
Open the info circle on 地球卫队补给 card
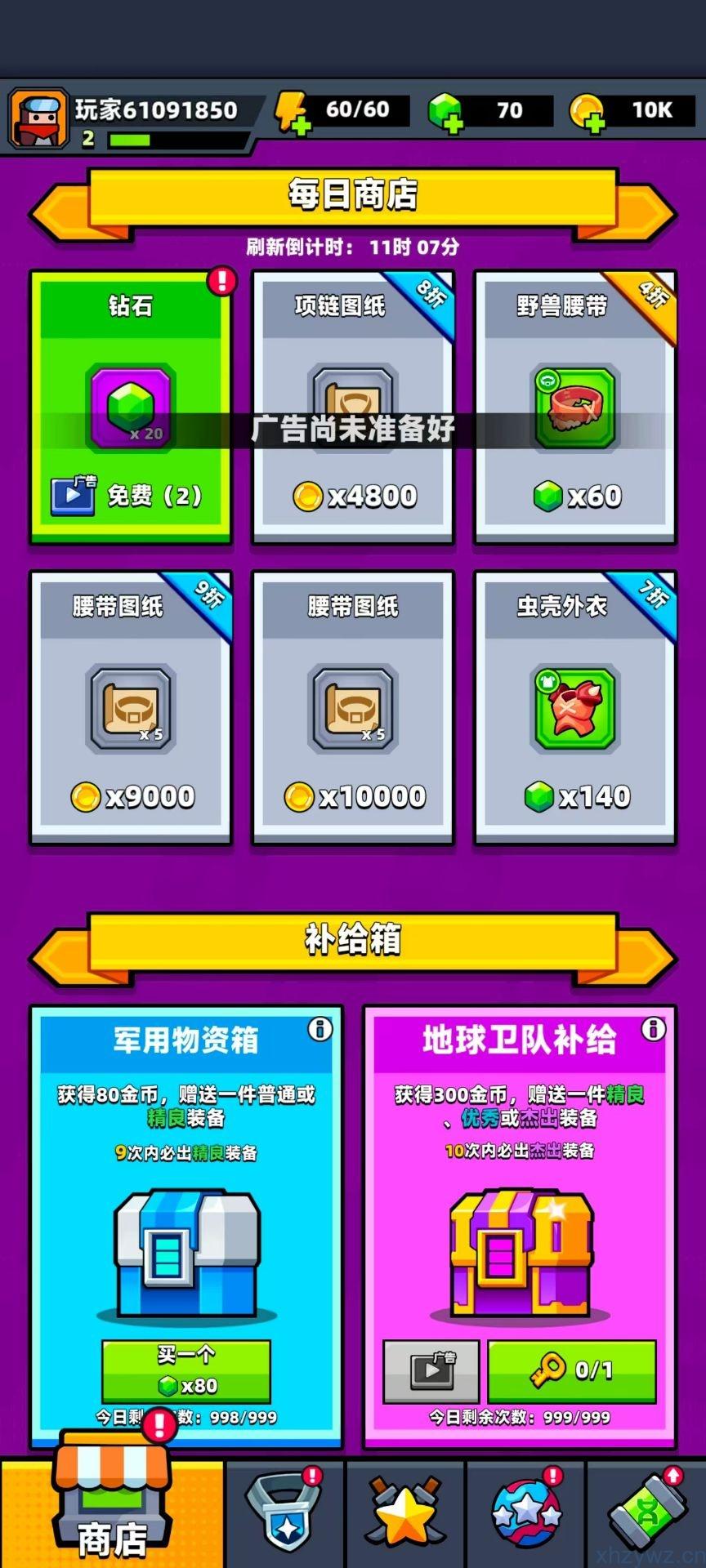click(653, 1030)
